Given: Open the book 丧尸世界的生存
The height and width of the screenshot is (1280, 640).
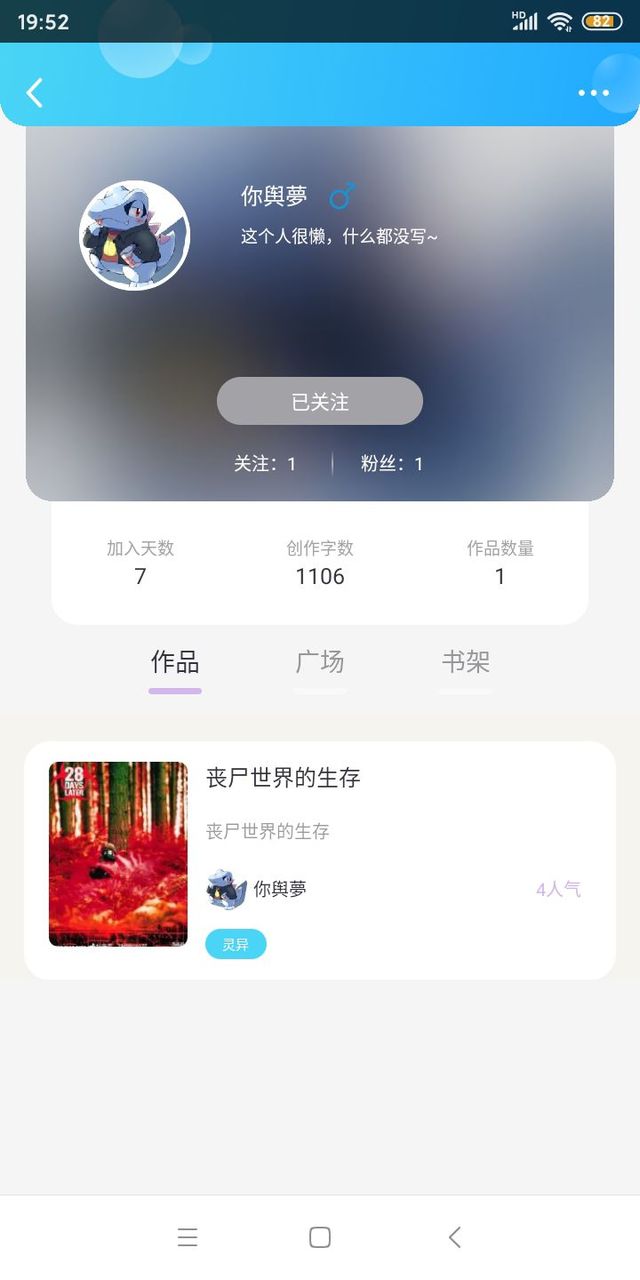Looking at the screenshot, I should click(283, 778).
